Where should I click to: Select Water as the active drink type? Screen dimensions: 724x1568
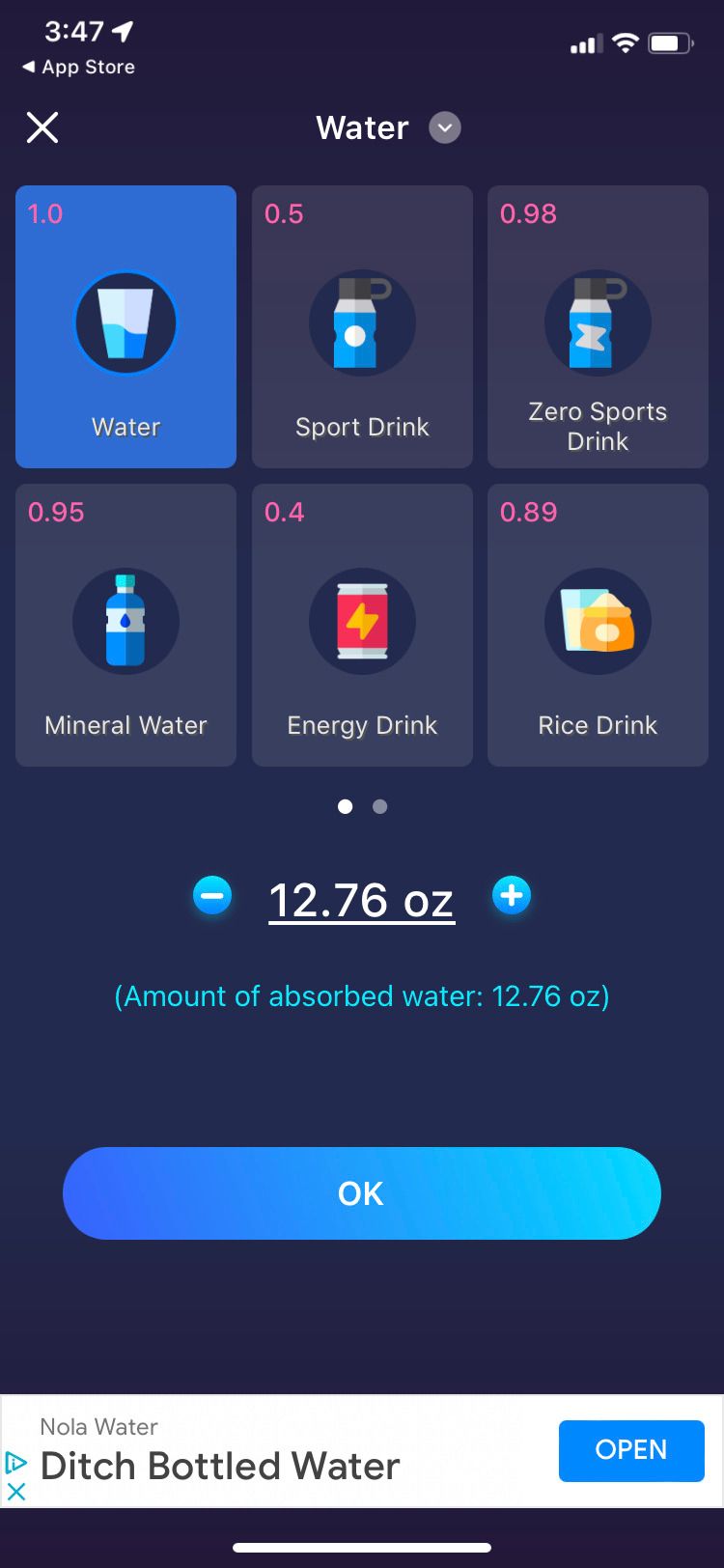point(125,325)
